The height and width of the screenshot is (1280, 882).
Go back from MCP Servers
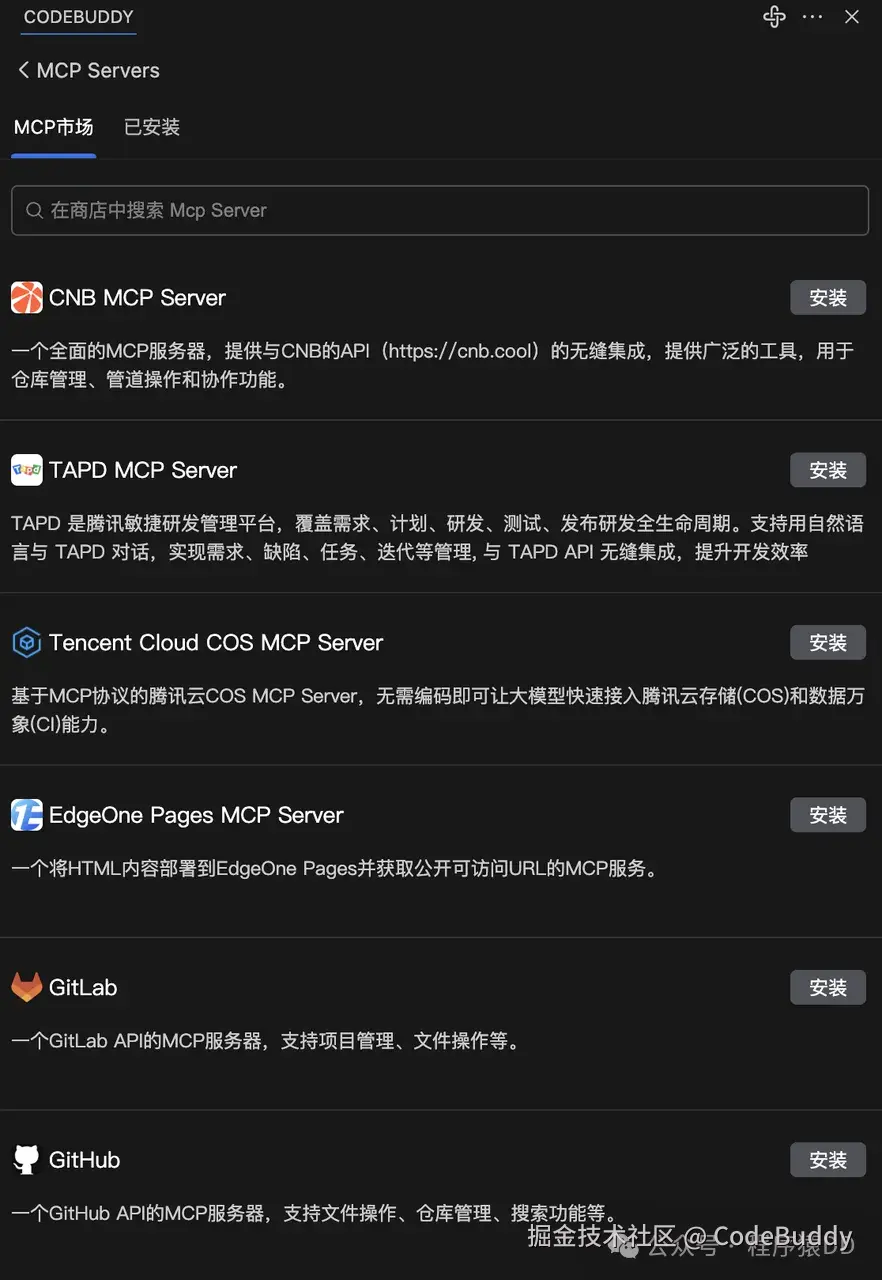pyautogui.click(x=24, y=71)
